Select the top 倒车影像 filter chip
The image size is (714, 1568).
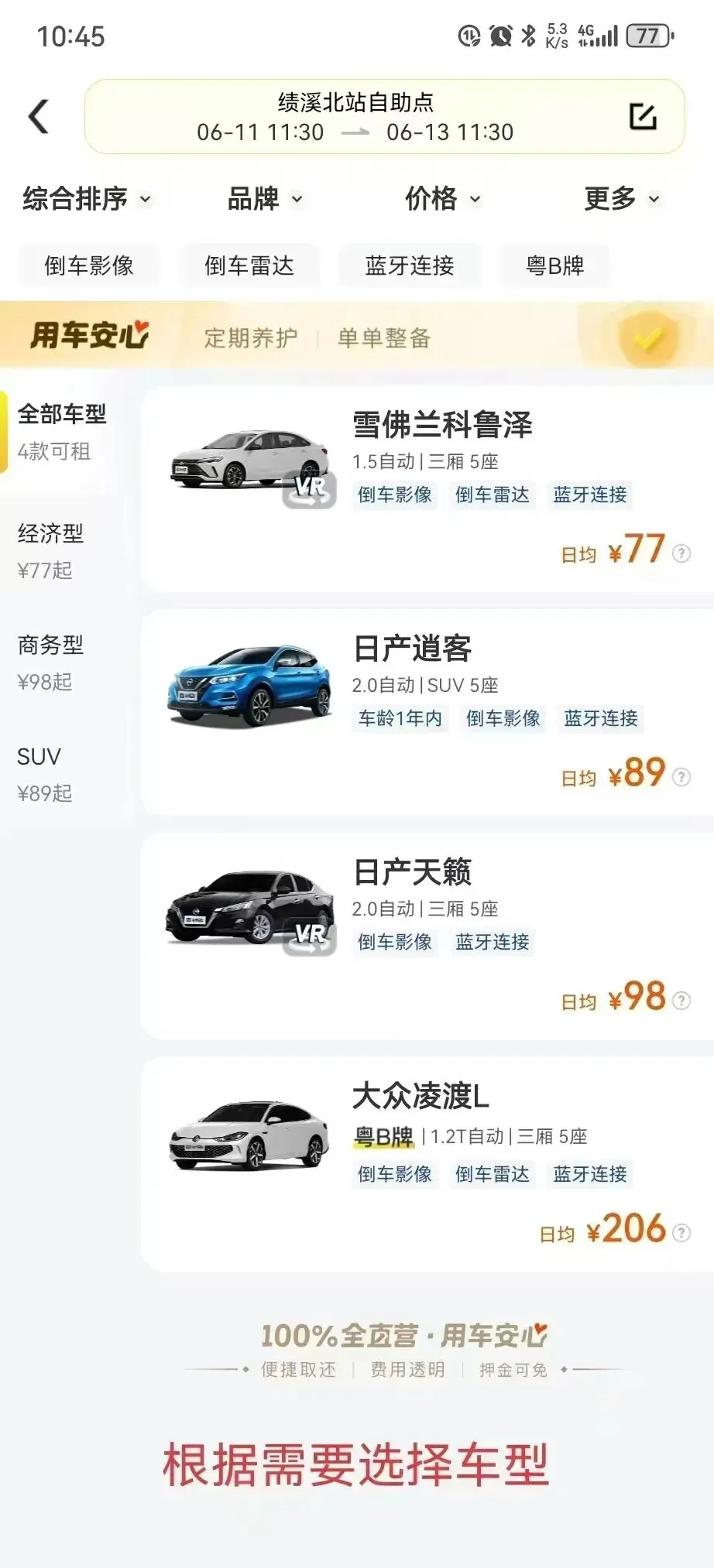tap(89, 266)
